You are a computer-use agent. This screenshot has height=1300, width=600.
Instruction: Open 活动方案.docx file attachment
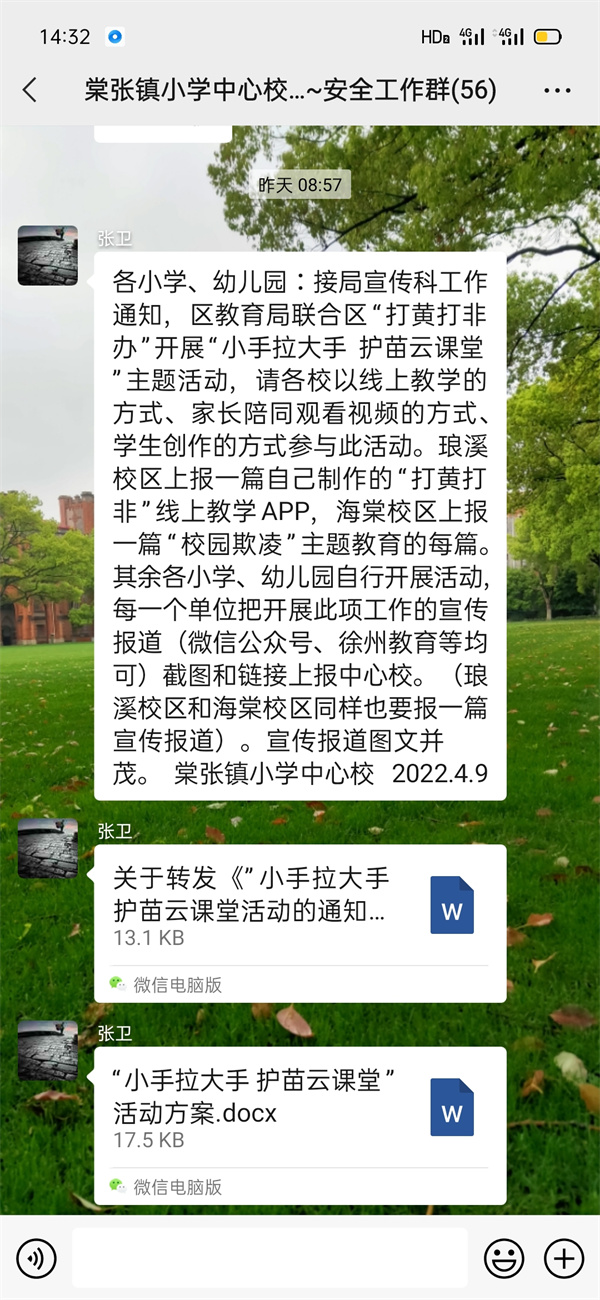point(300,1108)
